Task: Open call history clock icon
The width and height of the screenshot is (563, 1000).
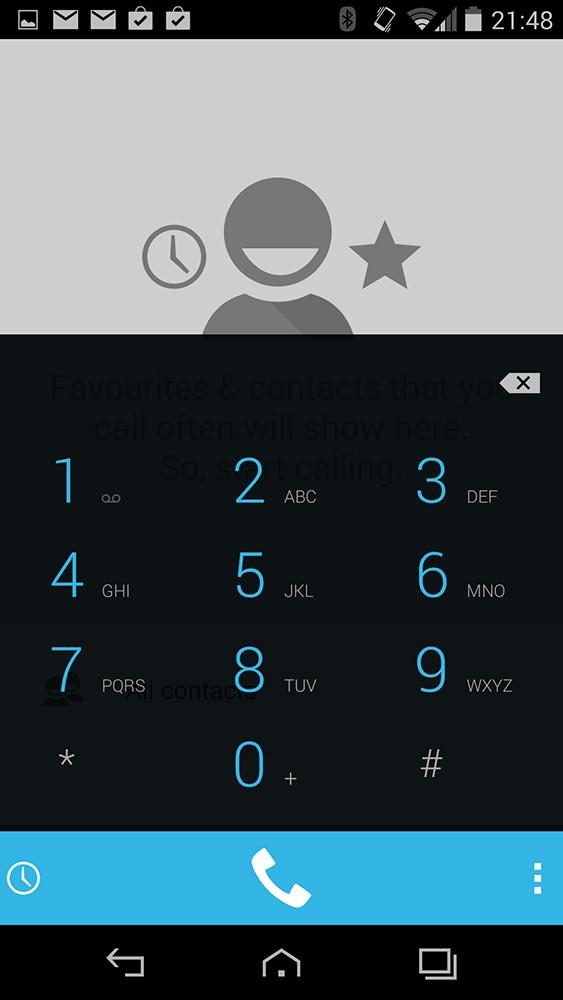Action: click(24, 878)
